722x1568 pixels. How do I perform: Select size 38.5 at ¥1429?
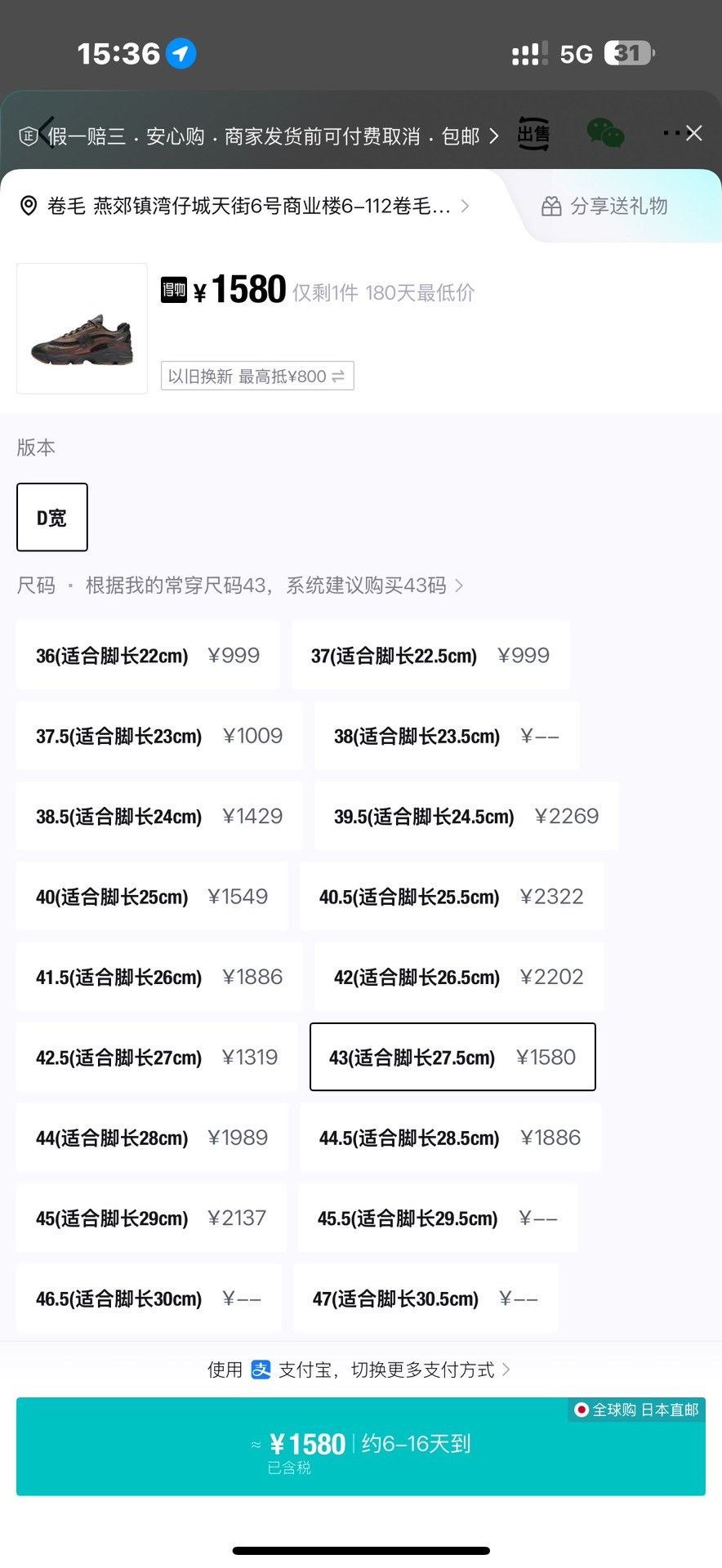tap(159, 816)
